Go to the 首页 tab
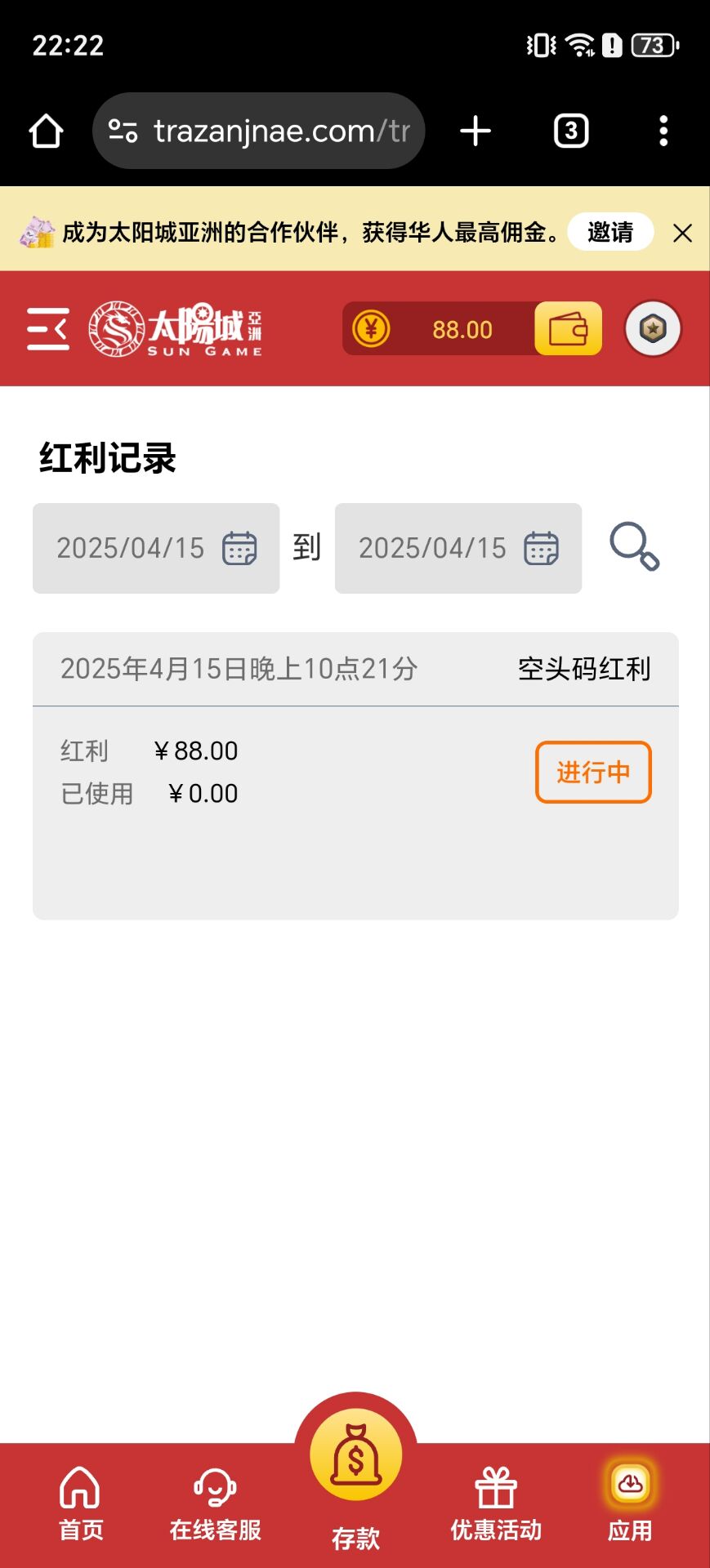This screenshot has height=1568, width=710. [x=81, y=1503]
